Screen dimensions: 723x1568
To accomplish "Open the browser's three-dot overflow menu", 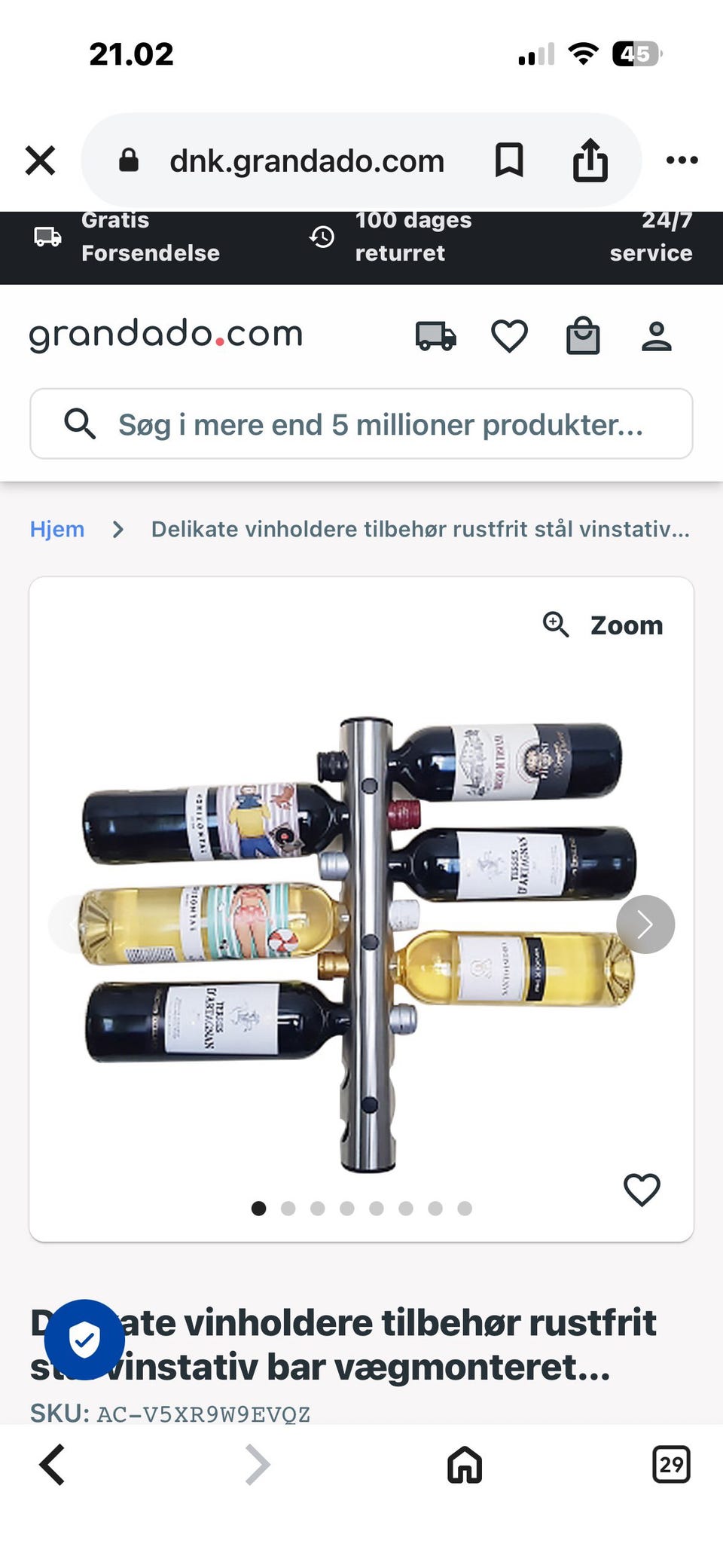I will click(x=682, y=160).
